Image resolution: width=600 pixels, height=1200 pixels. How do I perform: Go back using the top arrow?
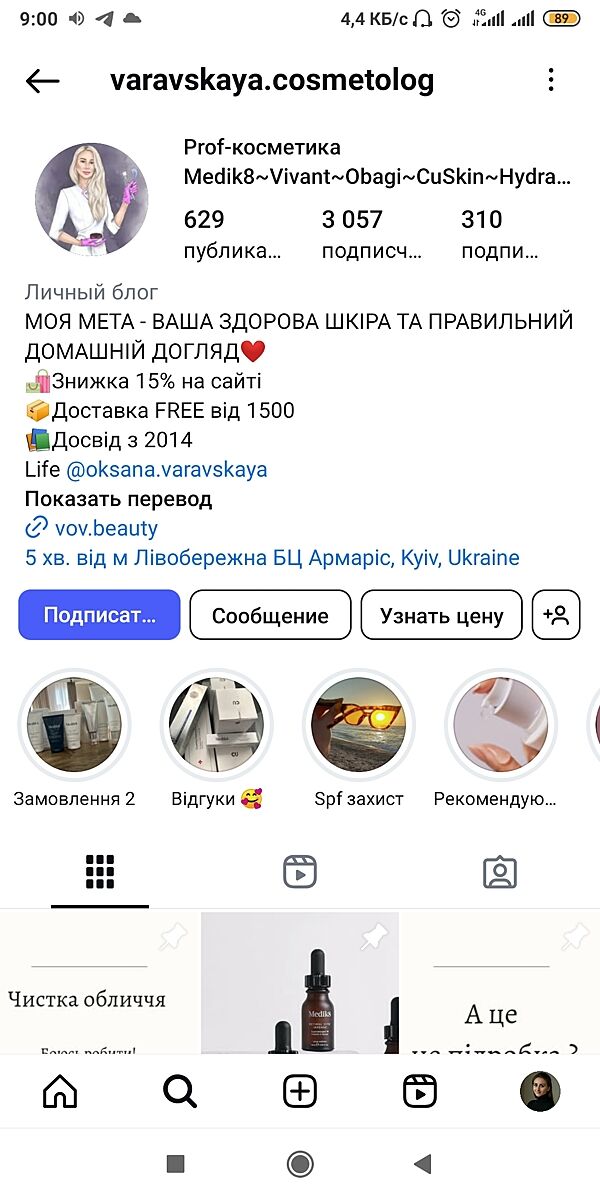click(43, 81)
